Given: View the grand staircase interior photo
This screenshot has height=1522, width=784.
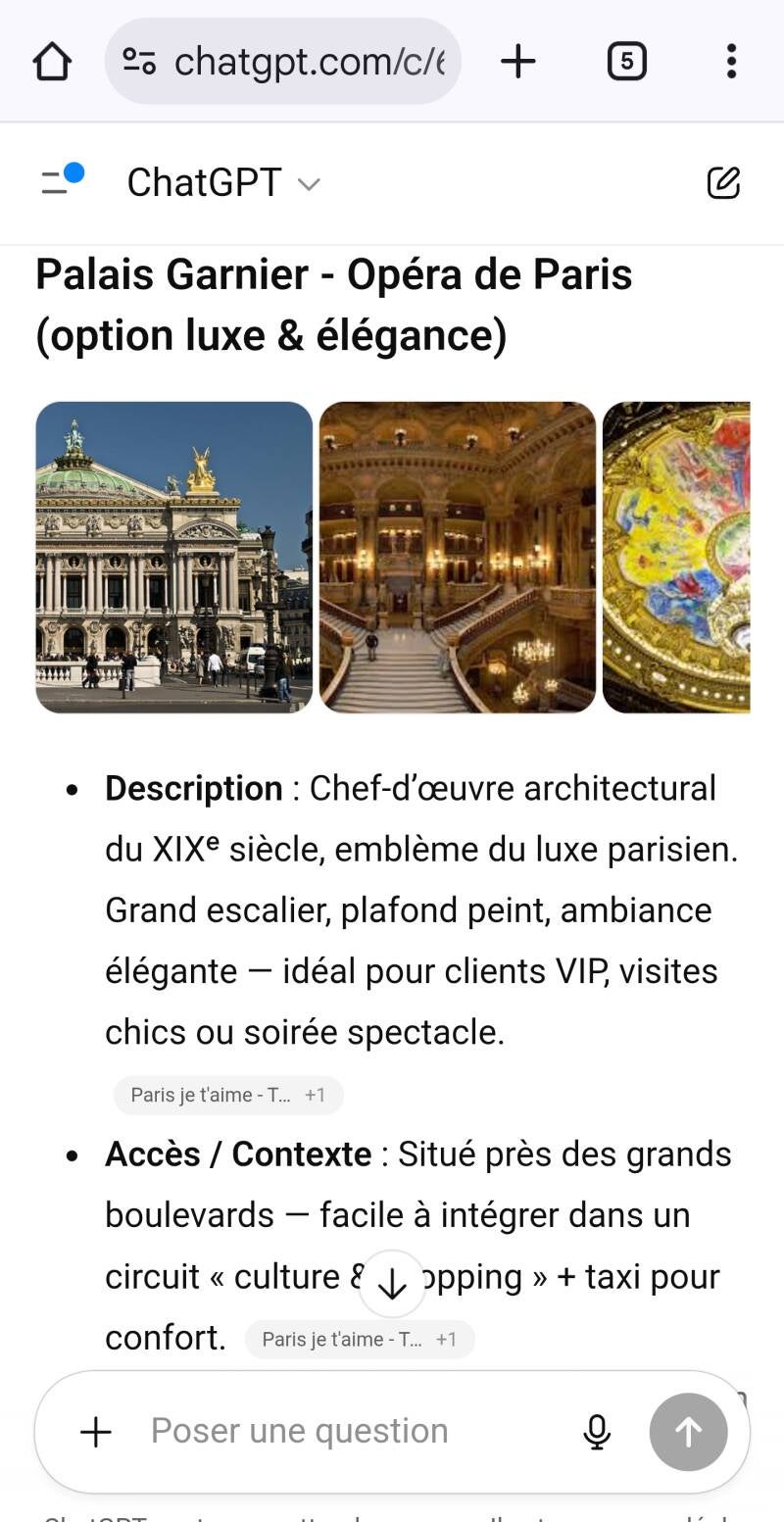Looking at the screenshot, I should (x=458, y=557).
